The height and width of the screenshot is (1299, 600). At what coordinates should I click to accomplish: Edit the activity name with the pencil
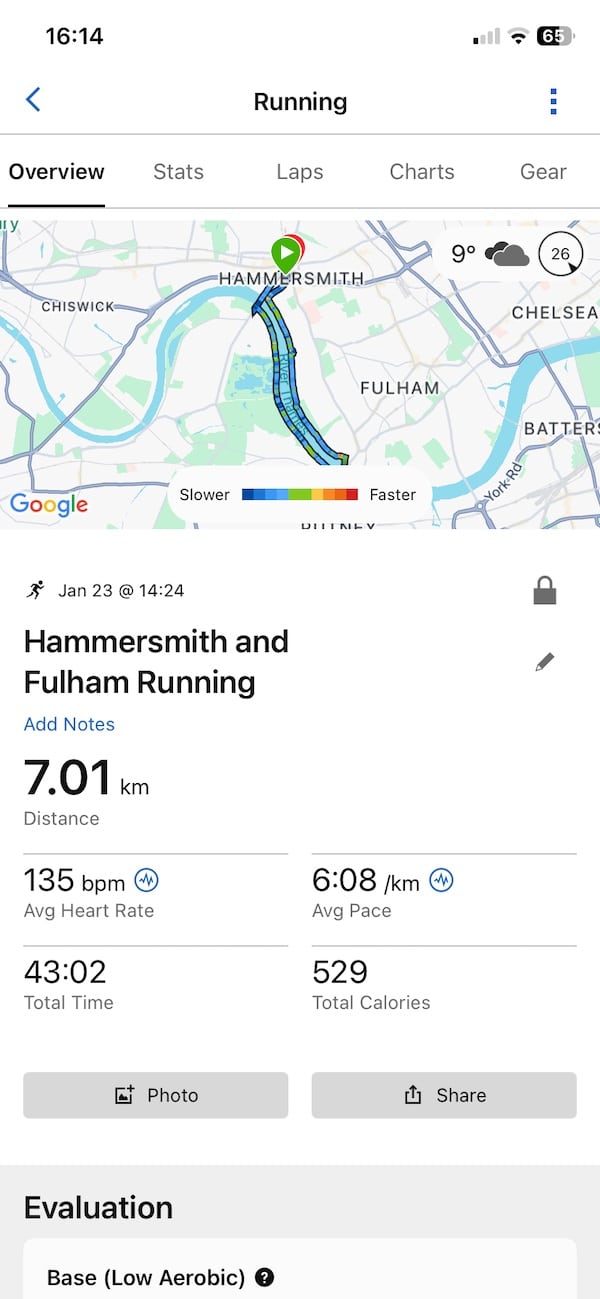pyautogui.click(x=545, y=662)
